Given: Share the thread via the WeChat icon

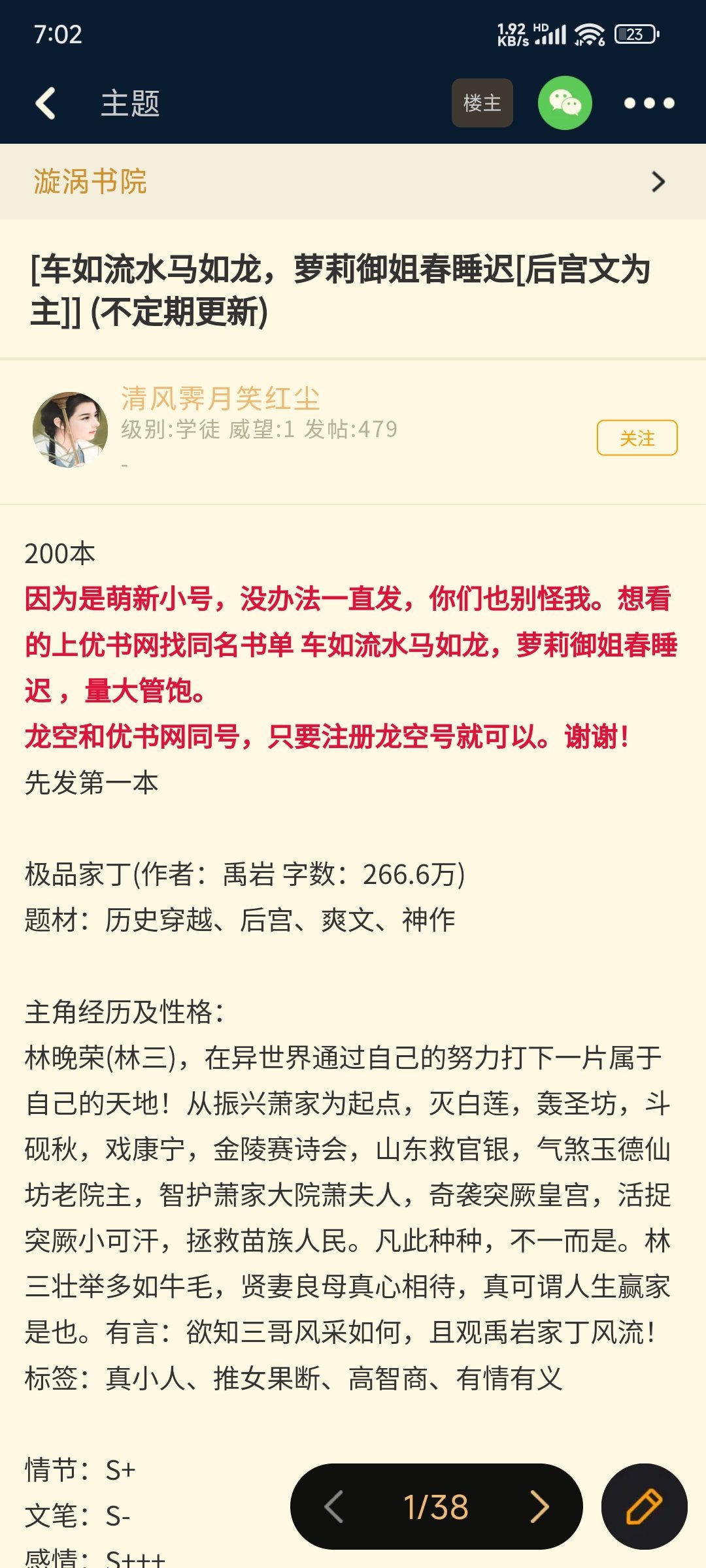Looking at the screenshot, I should coord(565,103).
